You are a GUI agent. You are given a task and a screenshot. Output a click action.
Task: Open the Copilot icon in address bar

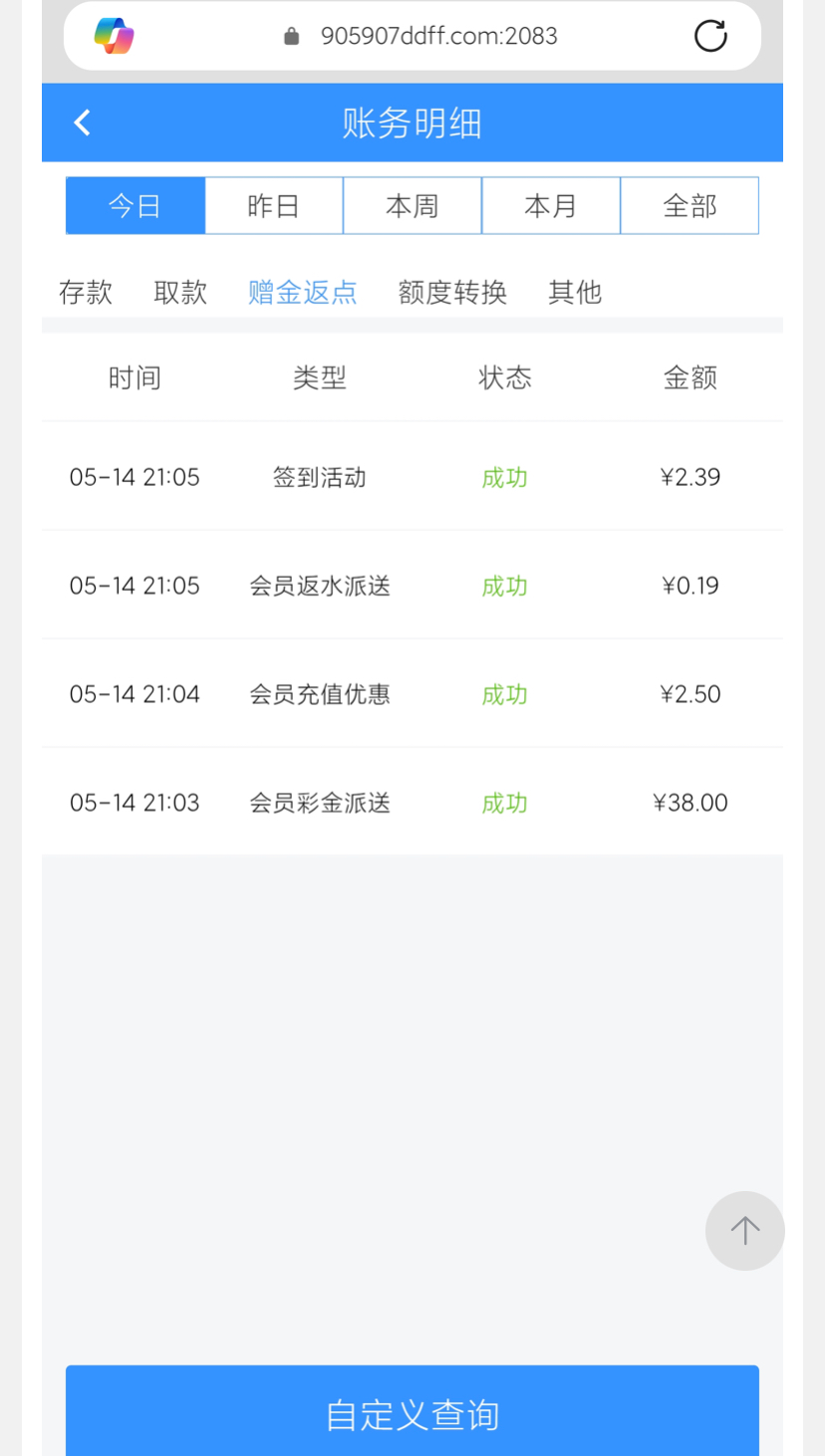tap(115, 36)
